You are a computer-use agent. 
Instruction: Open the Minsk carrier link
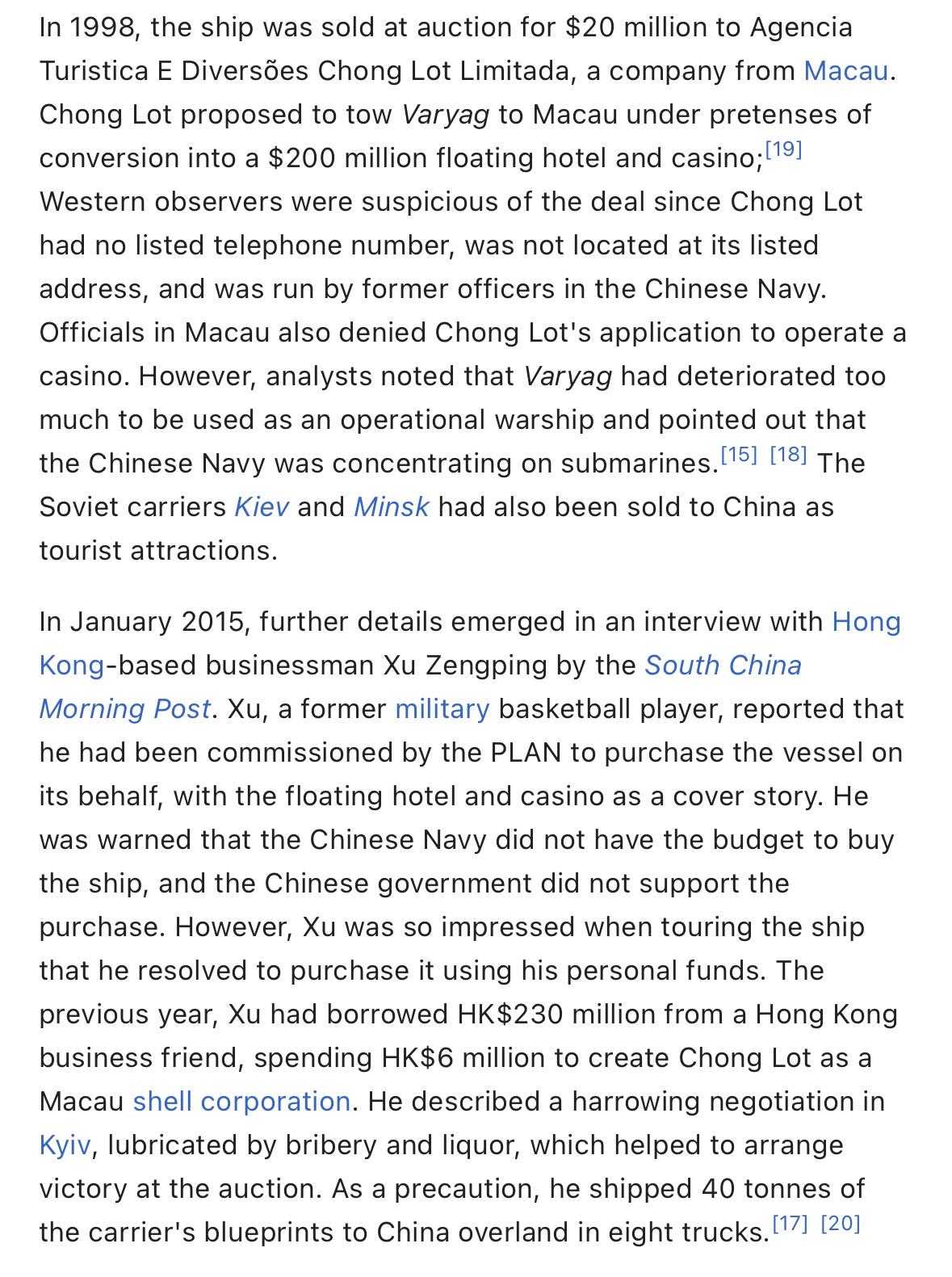[x=392, y=507]
